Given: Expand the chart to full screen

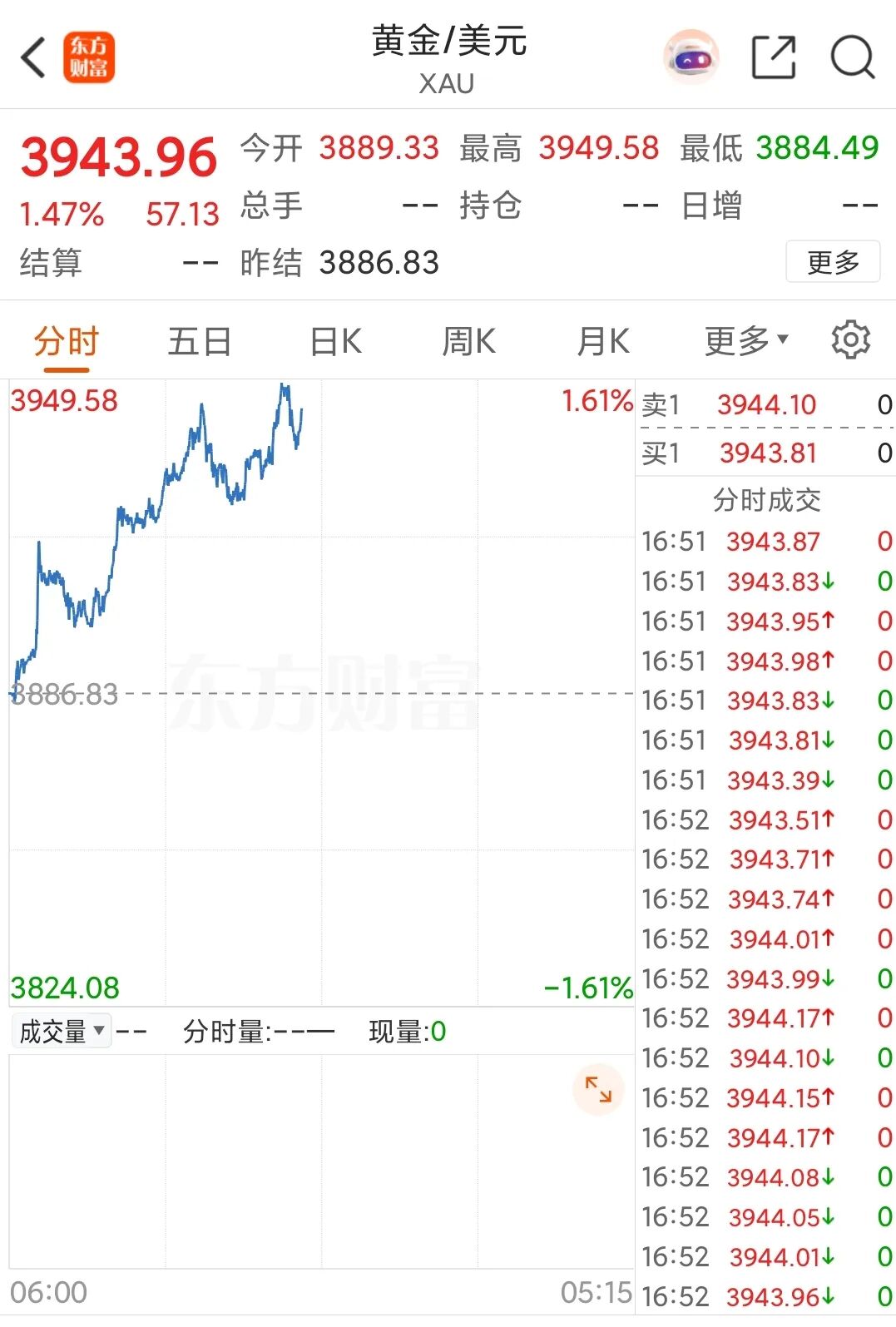Looking at the screenshot, I should pos(598,1089).
